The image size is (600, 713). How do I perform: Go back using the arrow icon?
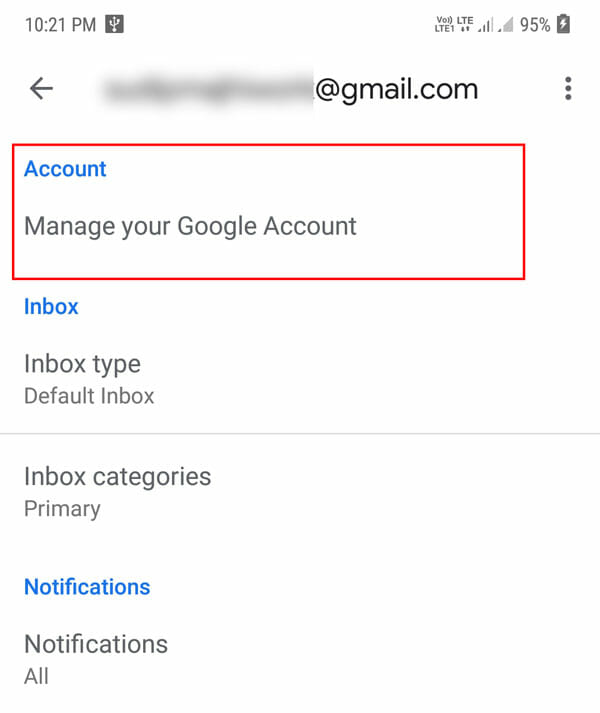pyautogui.click(x=41, y=89)
